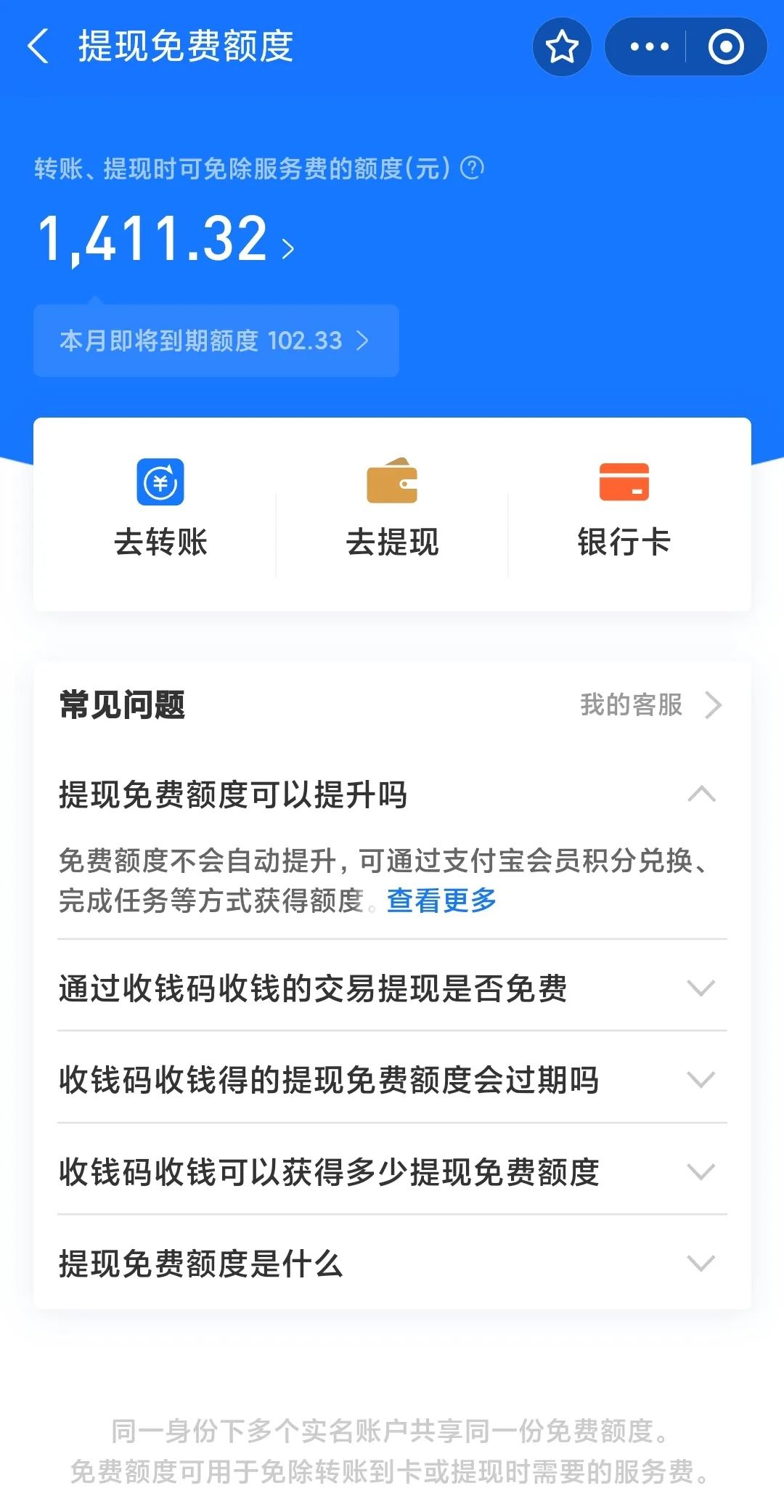Tap the question mark help icon beside 额度(元)
The image size is (784, 1512).
472,168
